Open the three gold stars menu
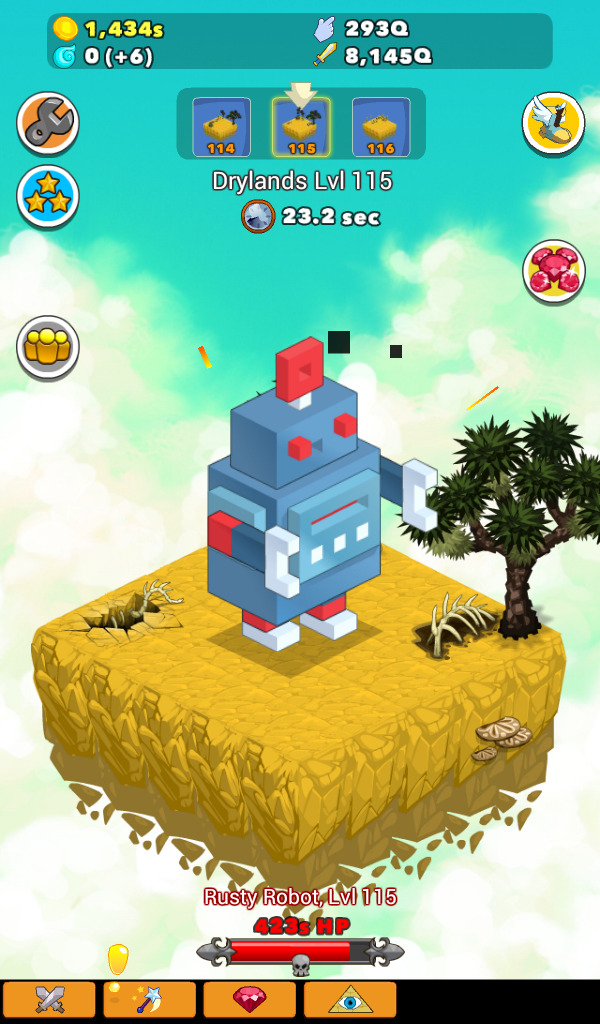600x1024 pixels. pyautogui.click(x=47, y=196)
